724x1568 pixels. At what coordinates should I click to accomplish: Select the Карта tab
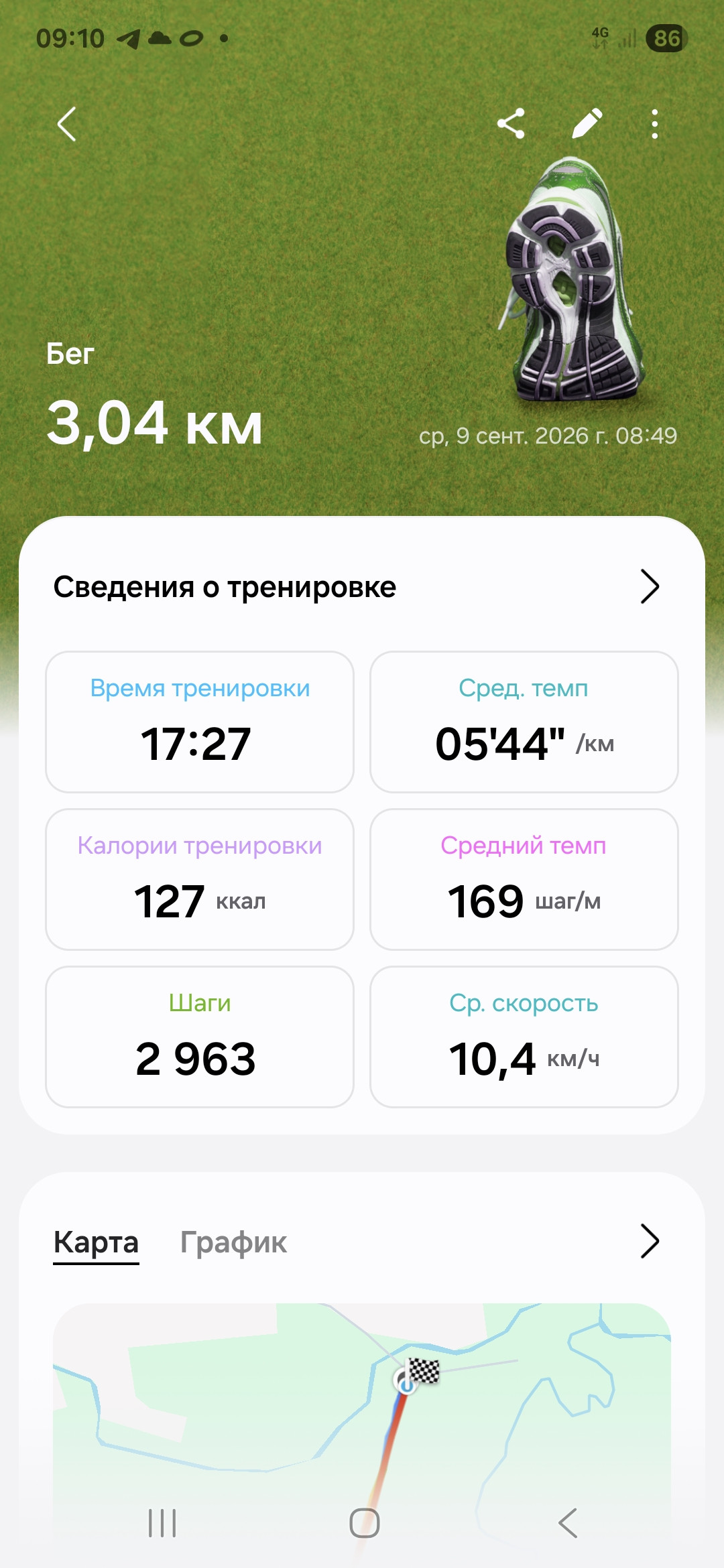96,1242
